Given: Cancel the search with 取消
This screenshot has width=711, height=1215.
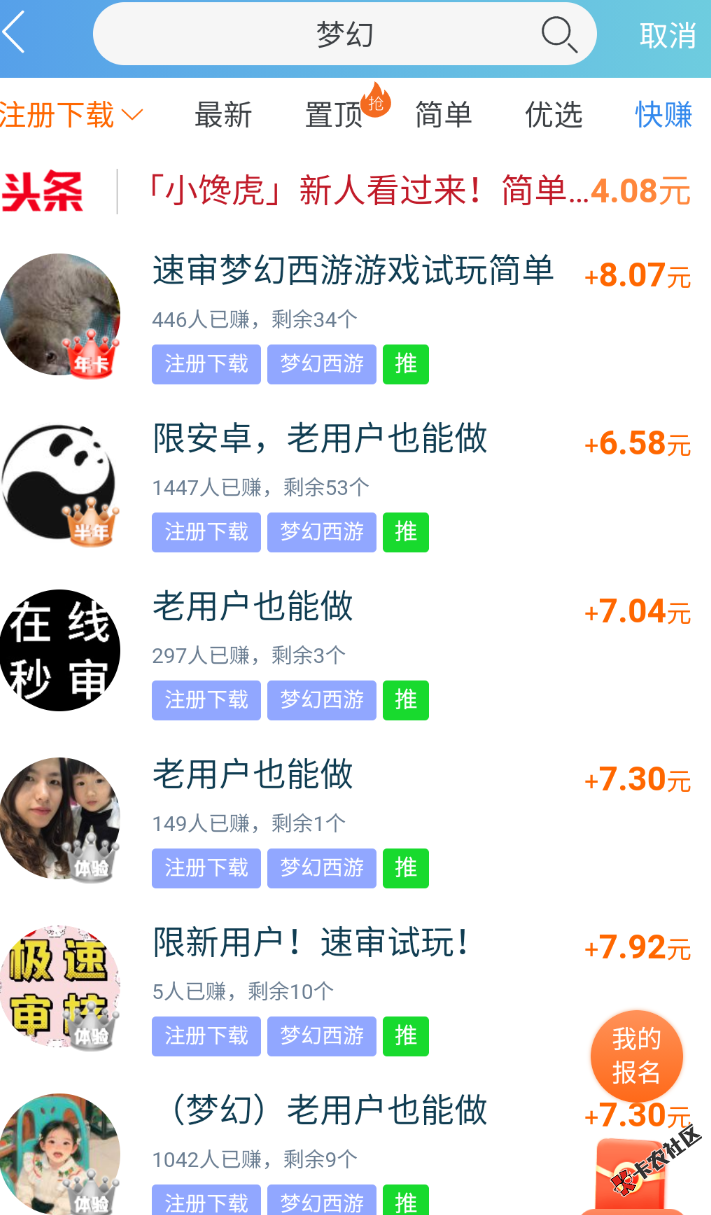Looking at the screenshot, I should (x=667, y=35).
